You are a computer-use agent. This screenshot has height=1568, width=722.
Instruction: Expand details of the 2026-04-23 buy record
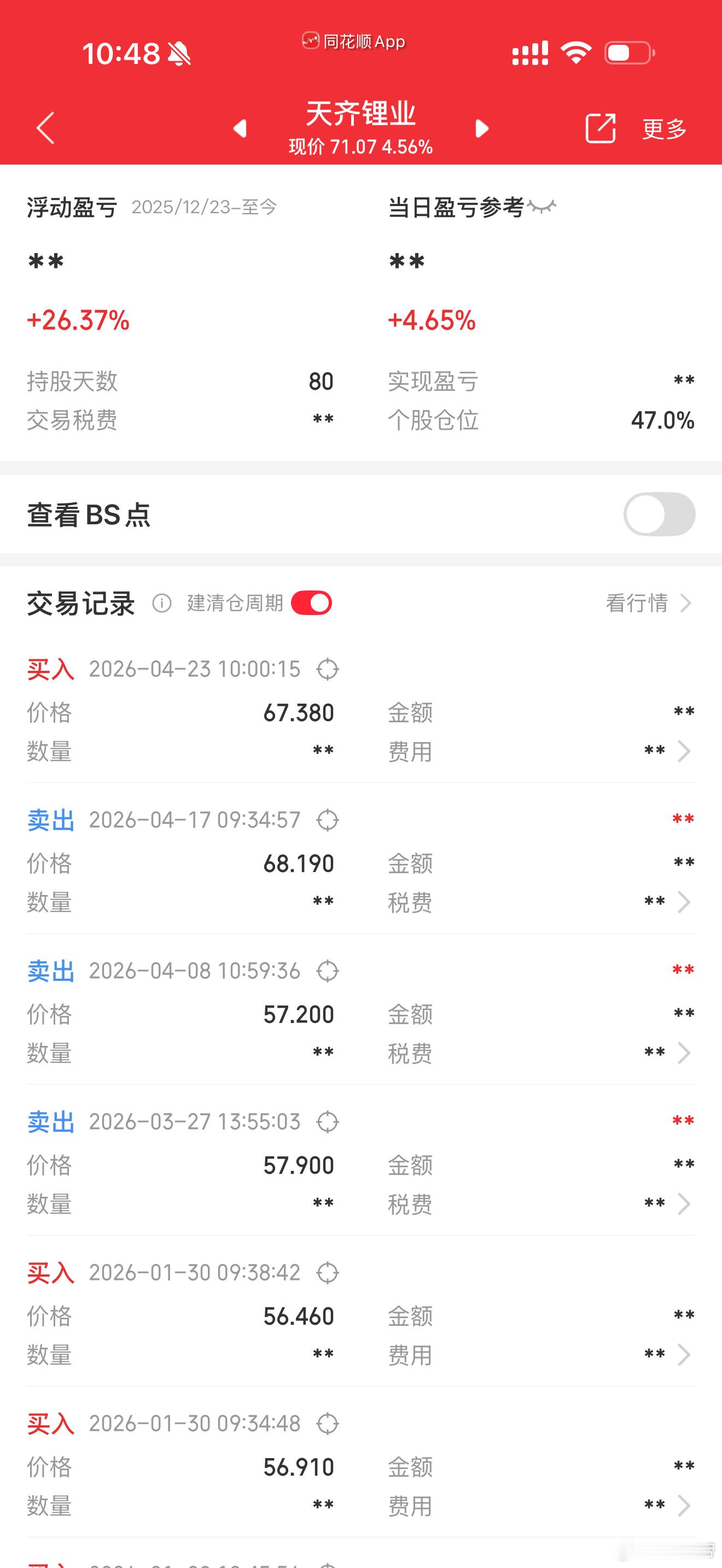pos(684,751)
